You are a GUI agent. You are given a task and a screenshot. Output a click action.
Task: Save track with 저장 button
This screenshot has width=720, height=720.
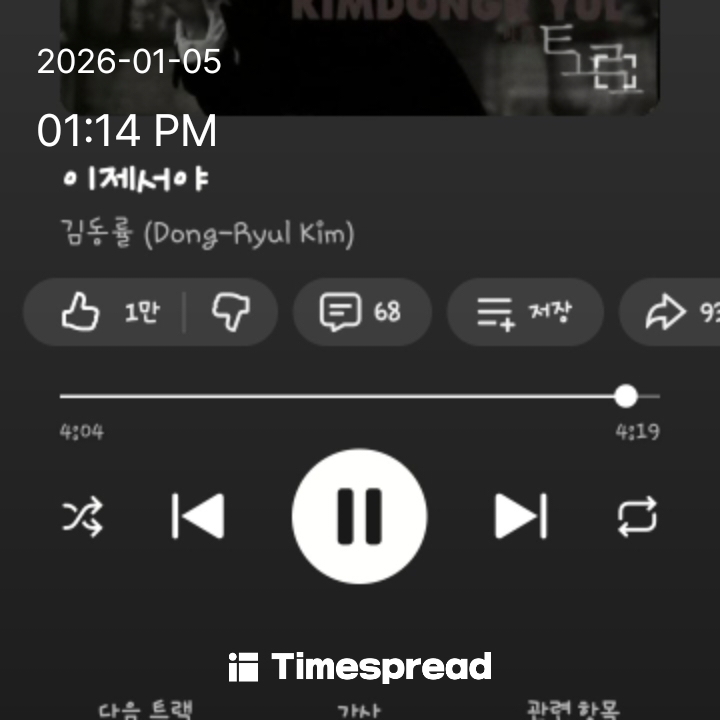pyautogui.click(x=524, y=313)
